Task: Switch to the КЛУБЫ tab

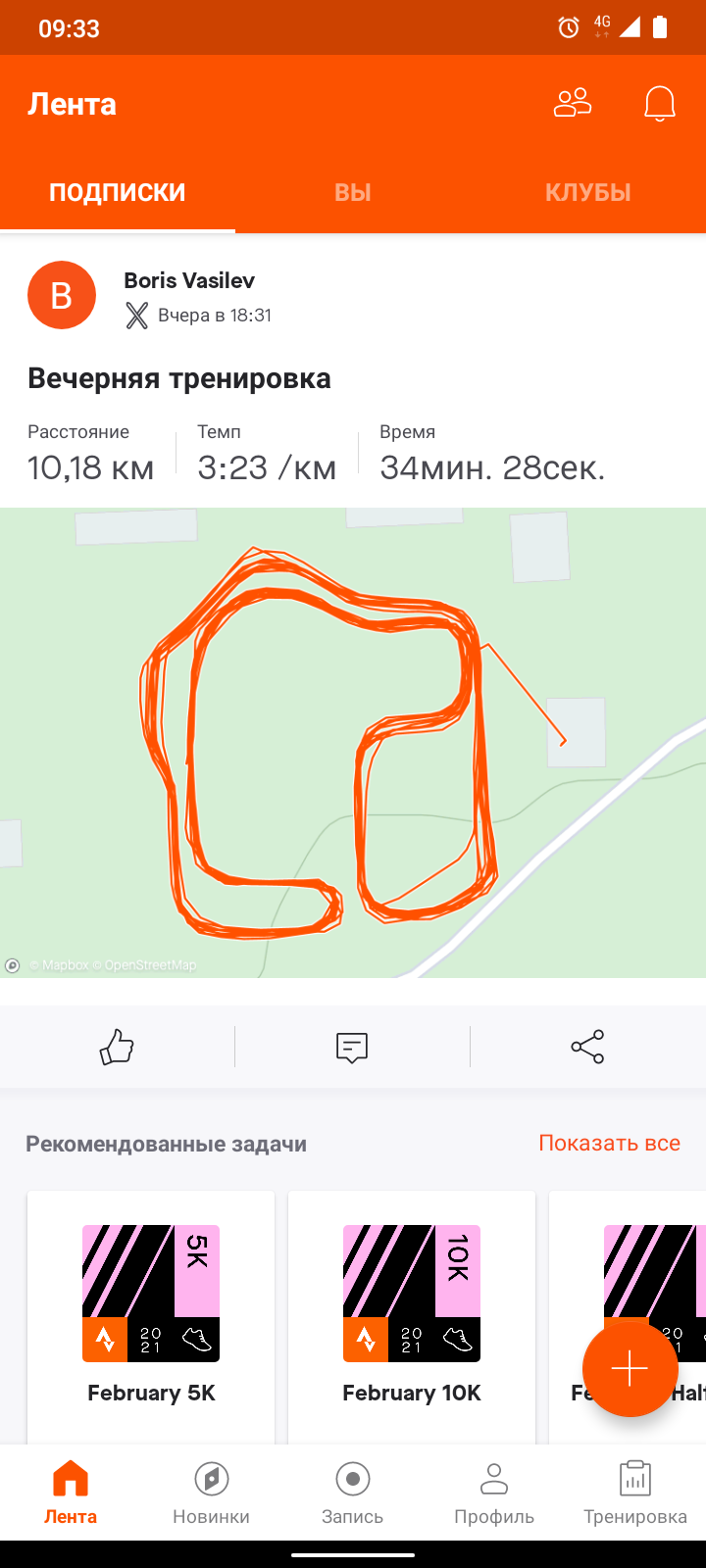Action: (588, 192)
